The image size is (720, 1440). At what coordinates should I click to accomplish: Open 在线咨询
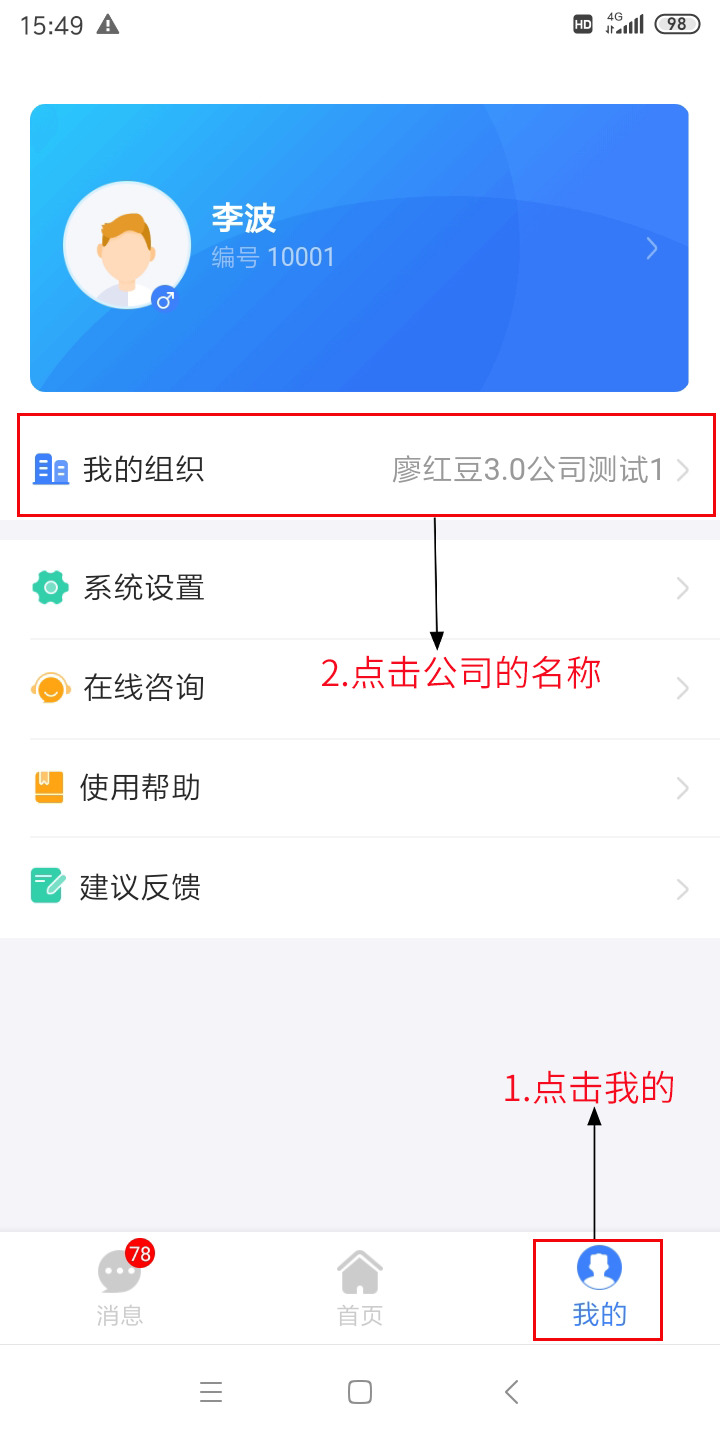[360, 688]
